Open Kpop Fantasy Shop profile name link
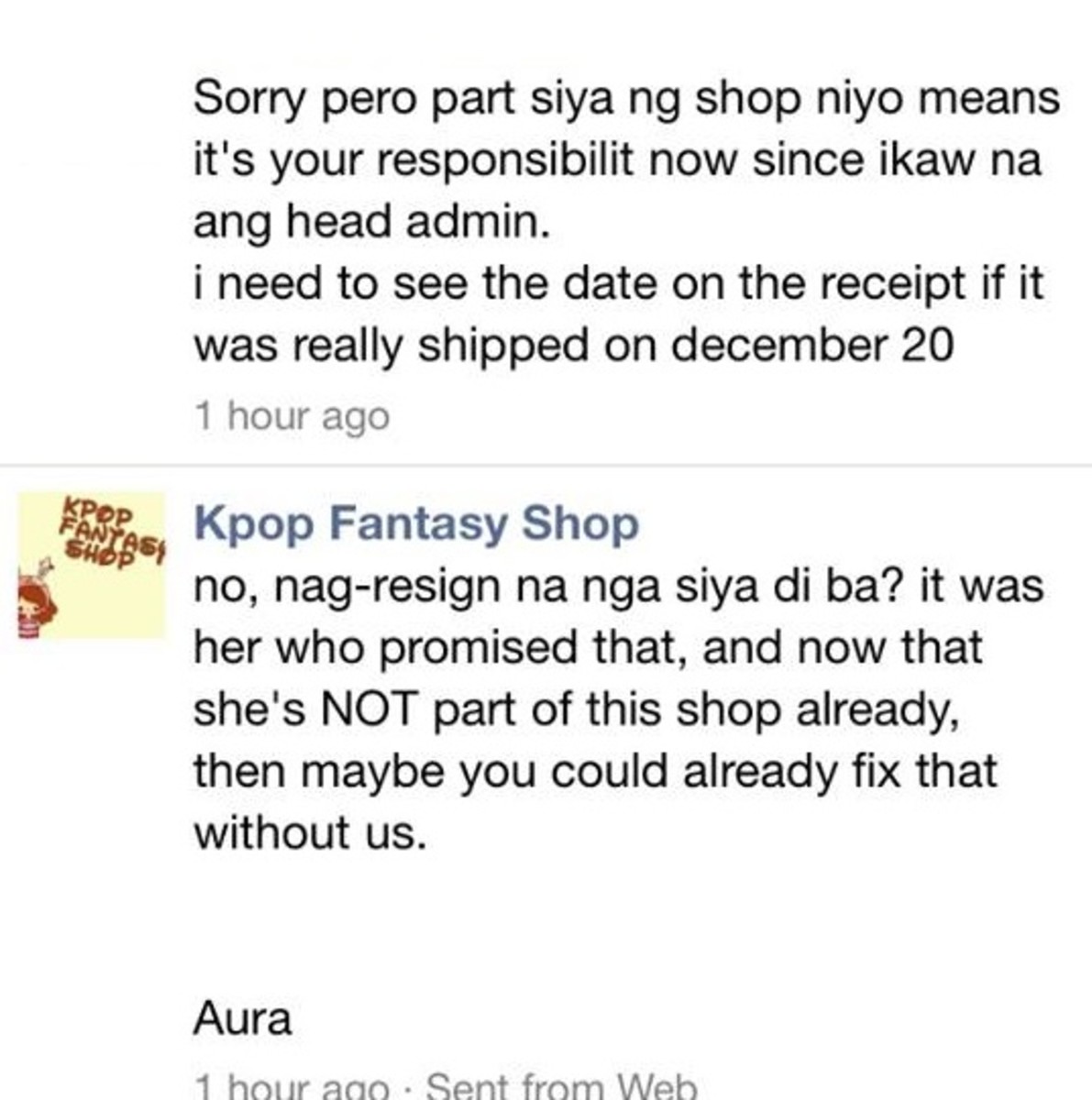 click(x=415, y=524)
